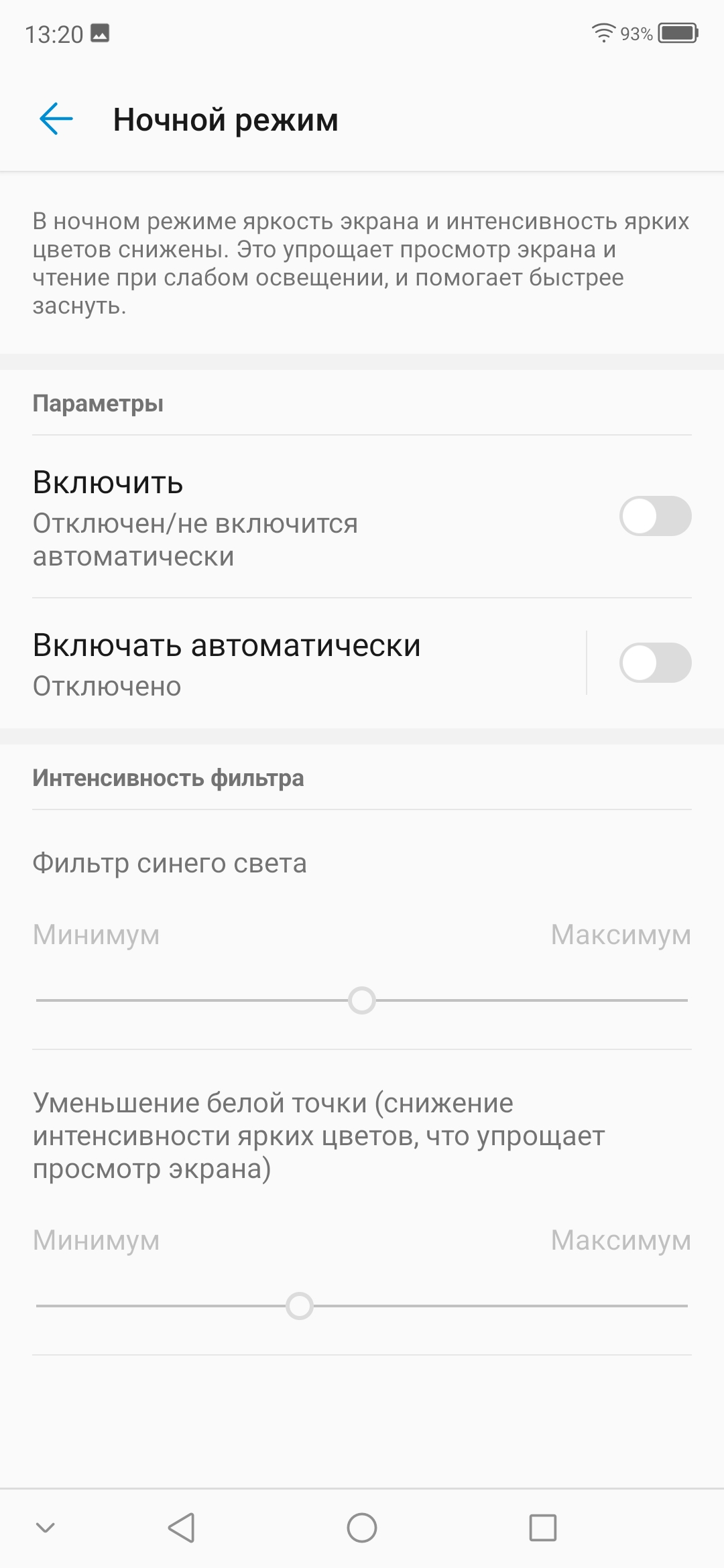Hide the navigation bar with down chevron

pos(46,1528)
